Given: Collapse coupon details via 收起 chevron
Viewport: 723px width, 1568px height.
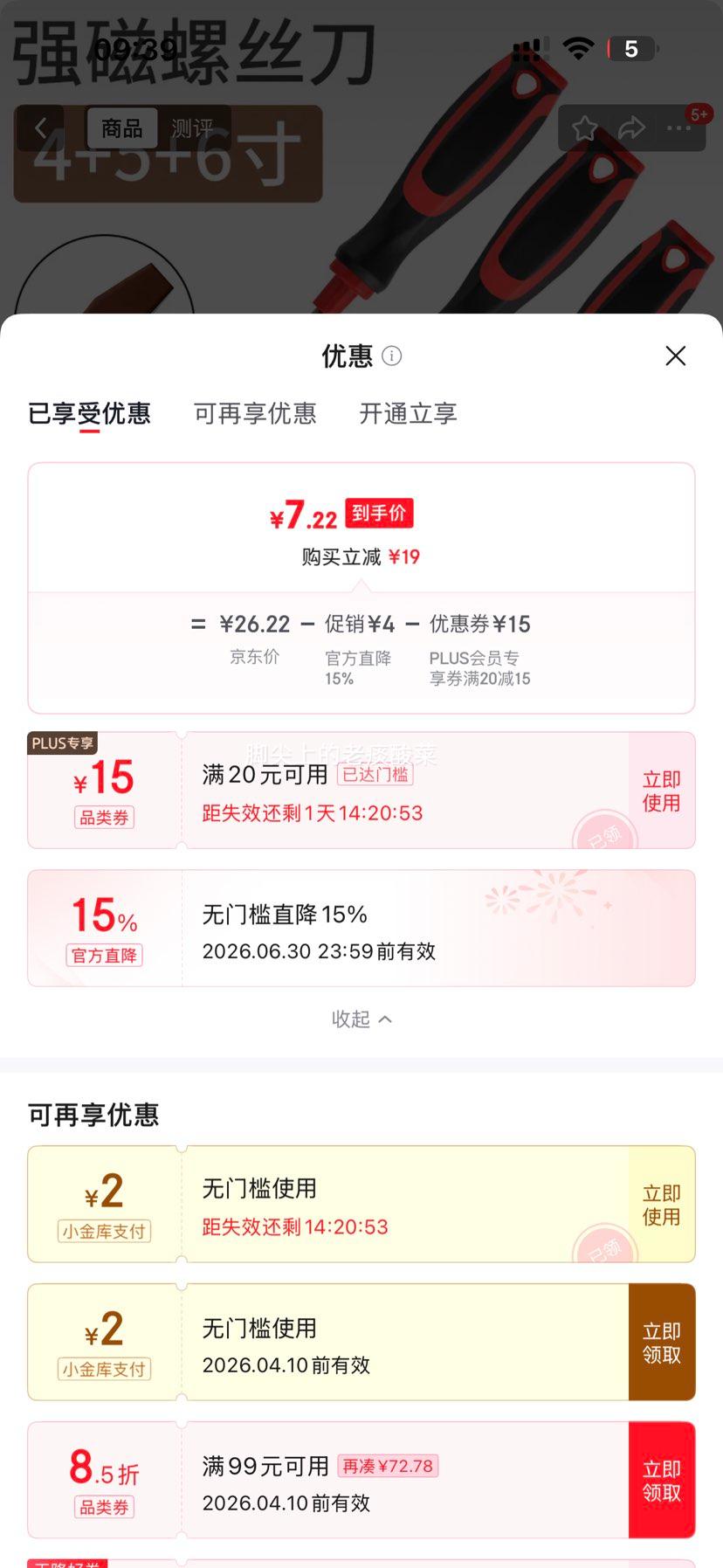Looking at the screenshot, I should pyautogui.click(x=361, y=1019).
